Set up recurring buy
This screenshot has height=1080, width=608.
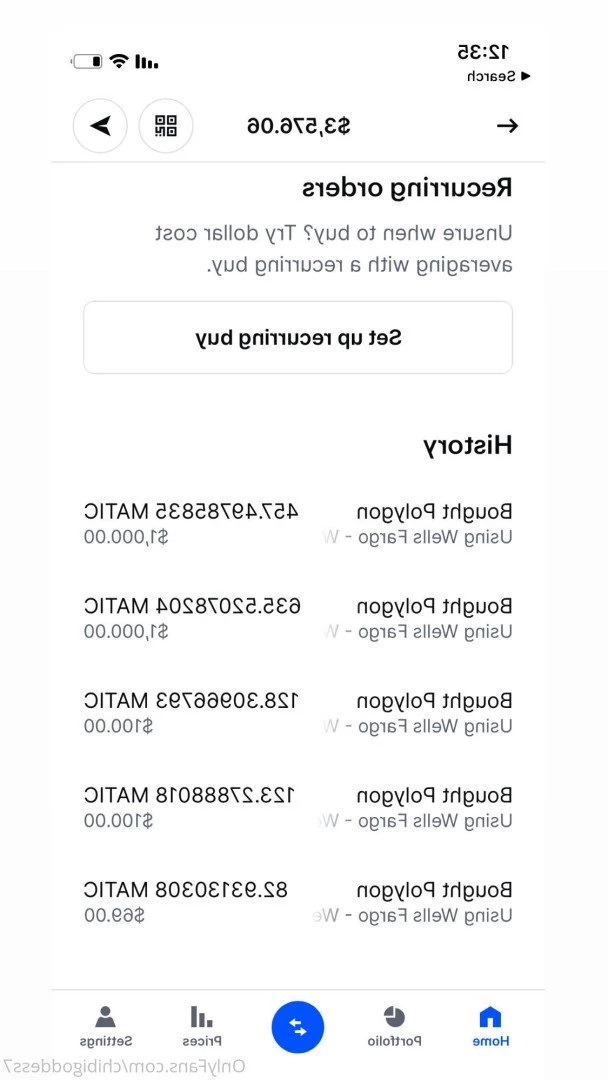click(298, 338)
